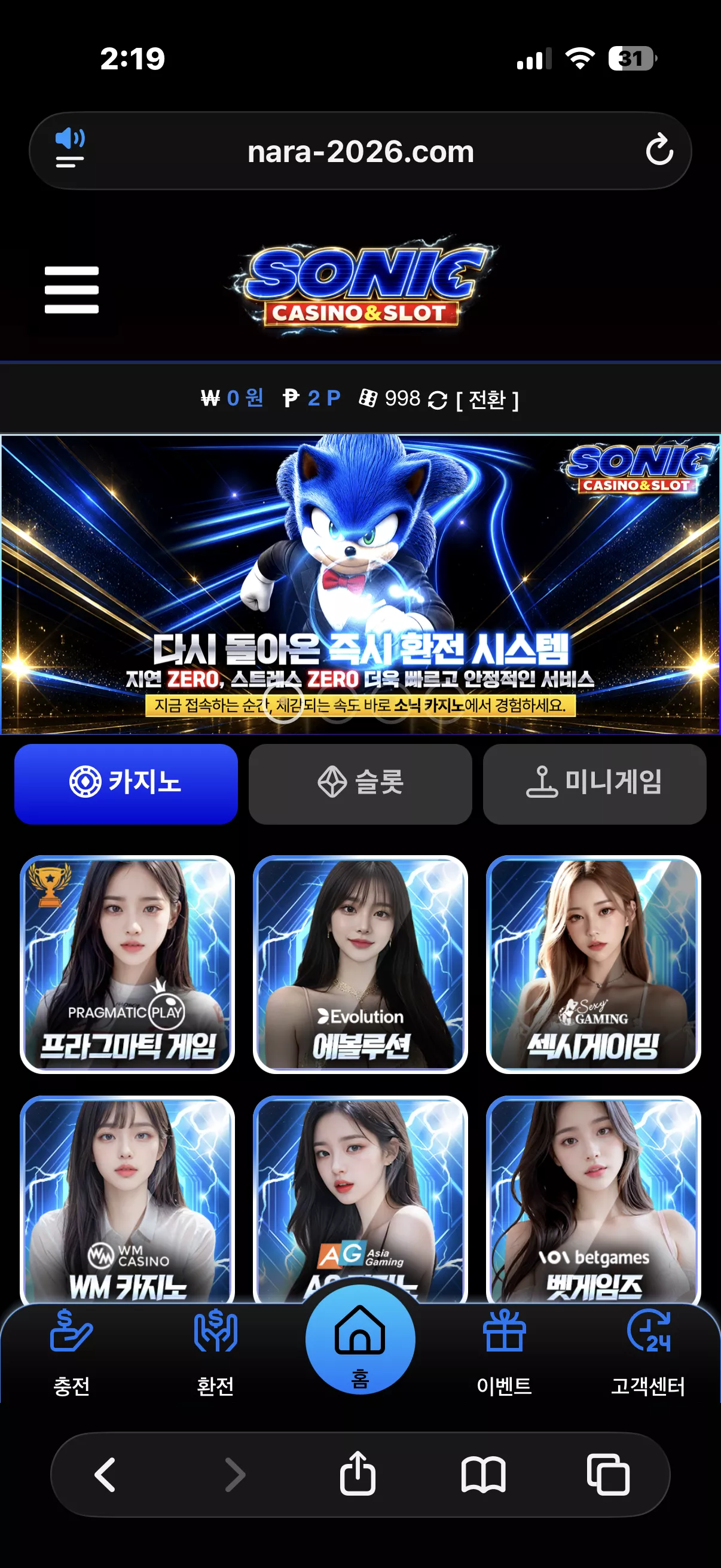The image size is (721, 1568).
Task: Open the WM 카지노 card
Action: click(x=127, y=1199)
